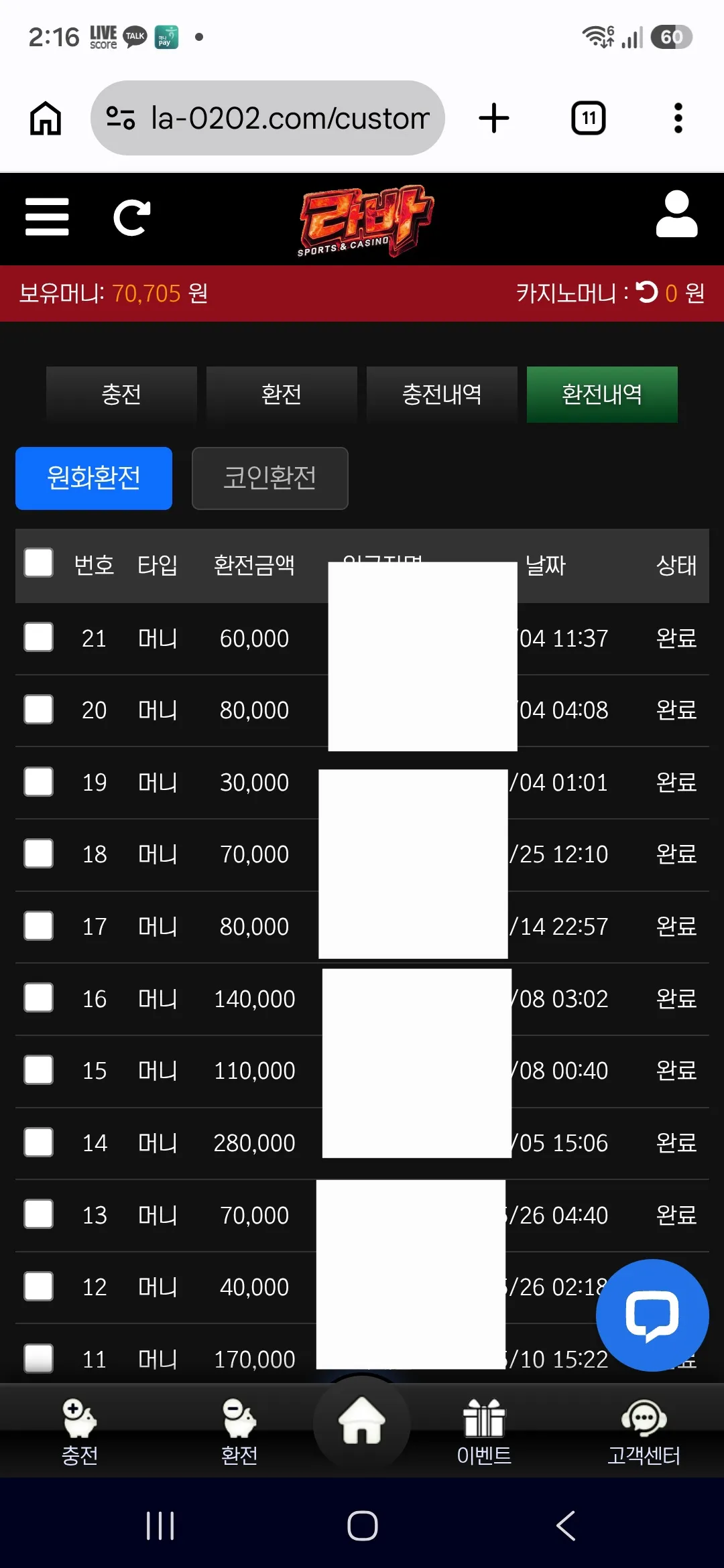This screenshot has width=724, height=1568.
Task: Switch to the 충전 tab
Action: pyautogui.click(x=121, y=394)
